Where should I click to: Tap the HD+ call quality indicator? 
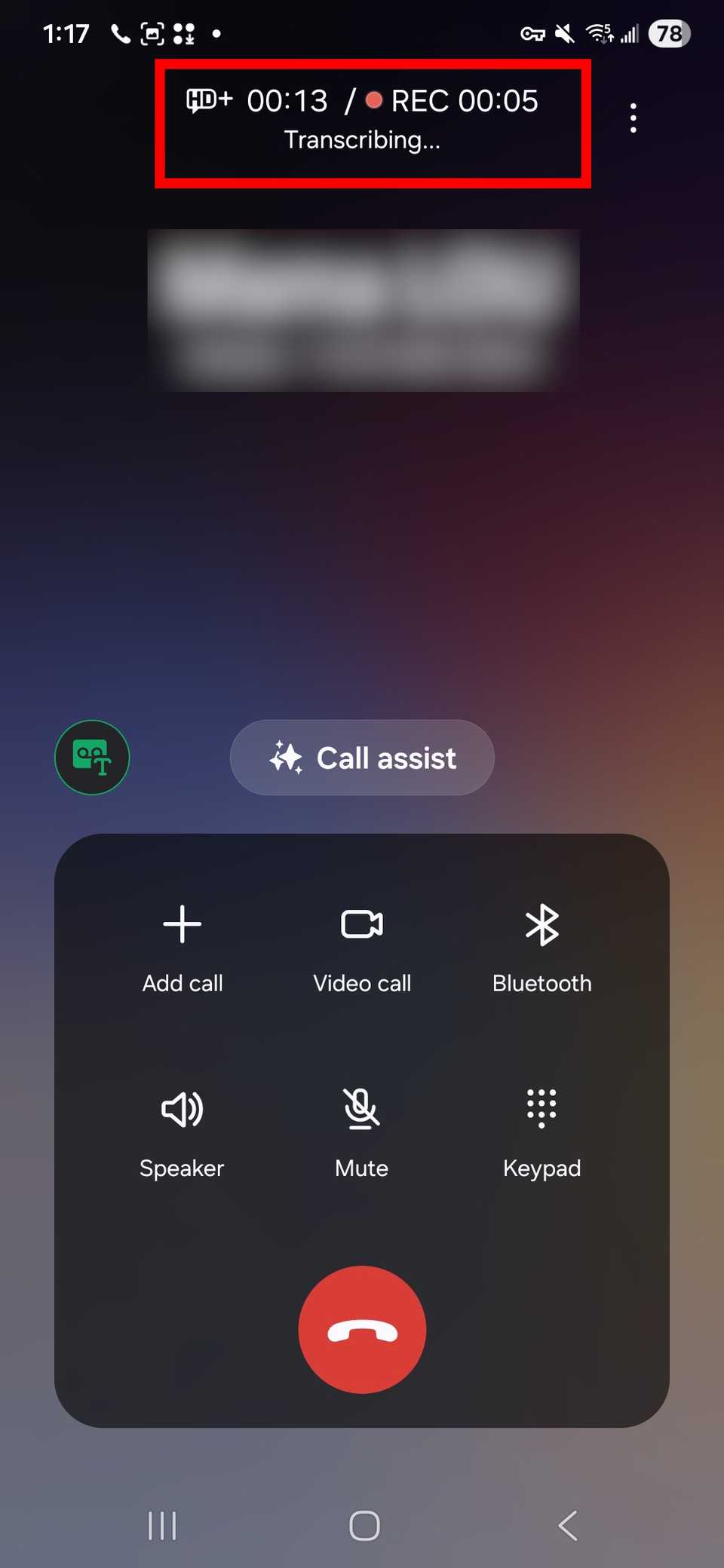click(211, 100)
